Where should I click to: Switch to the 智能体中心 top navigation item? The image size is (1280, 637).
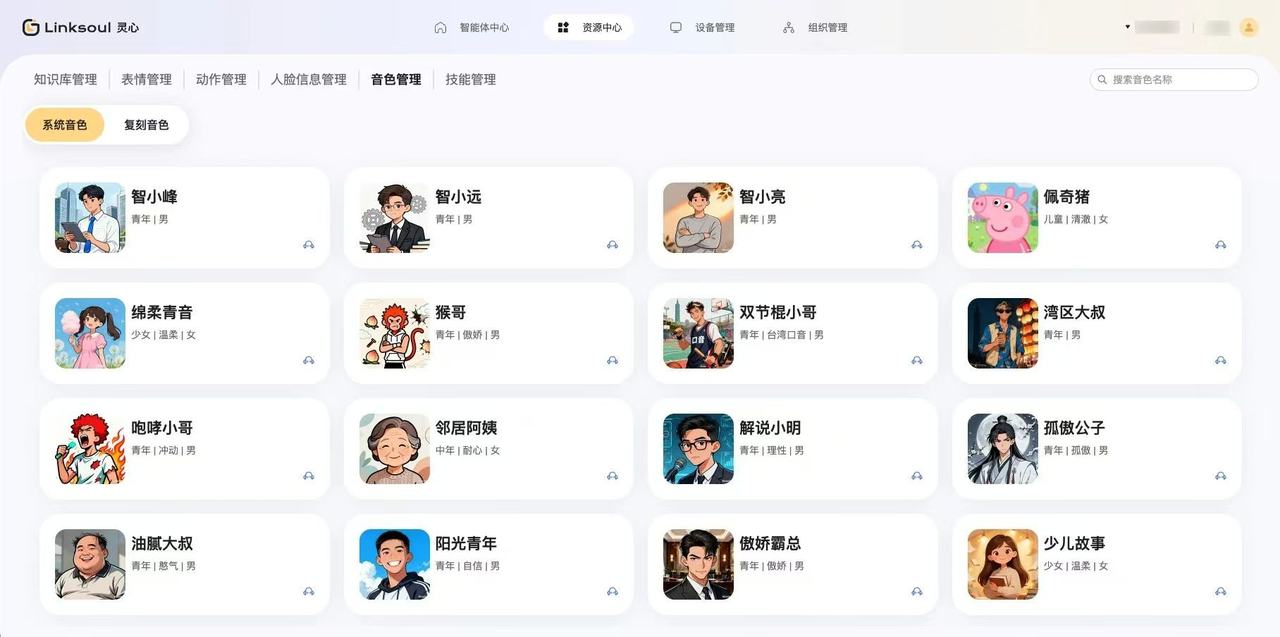click(472, 28)
